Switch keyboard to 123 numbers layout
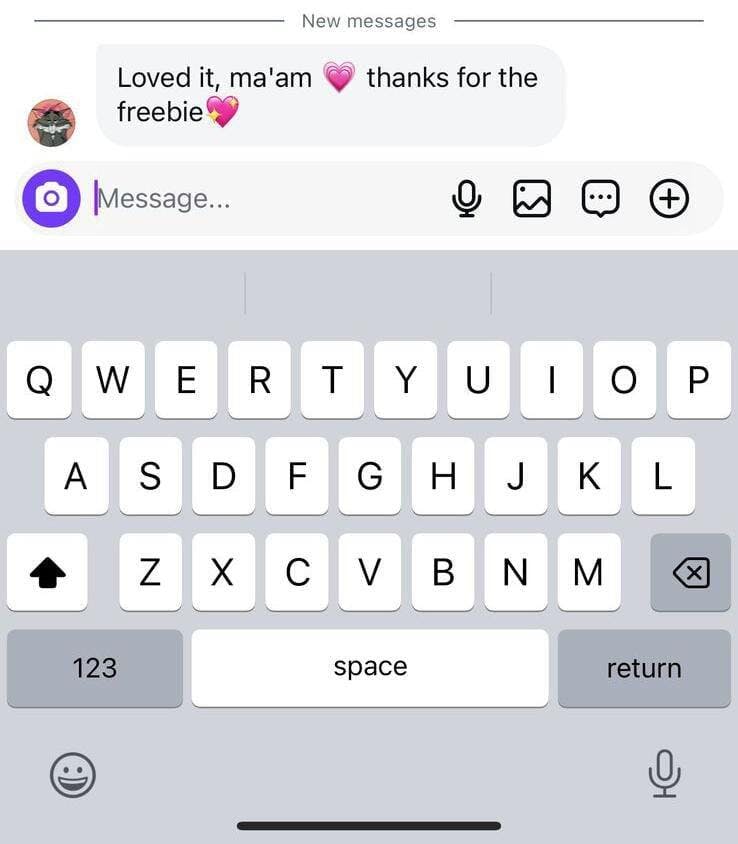This screenshot has height=844, width=738. [x=95, y=667]
